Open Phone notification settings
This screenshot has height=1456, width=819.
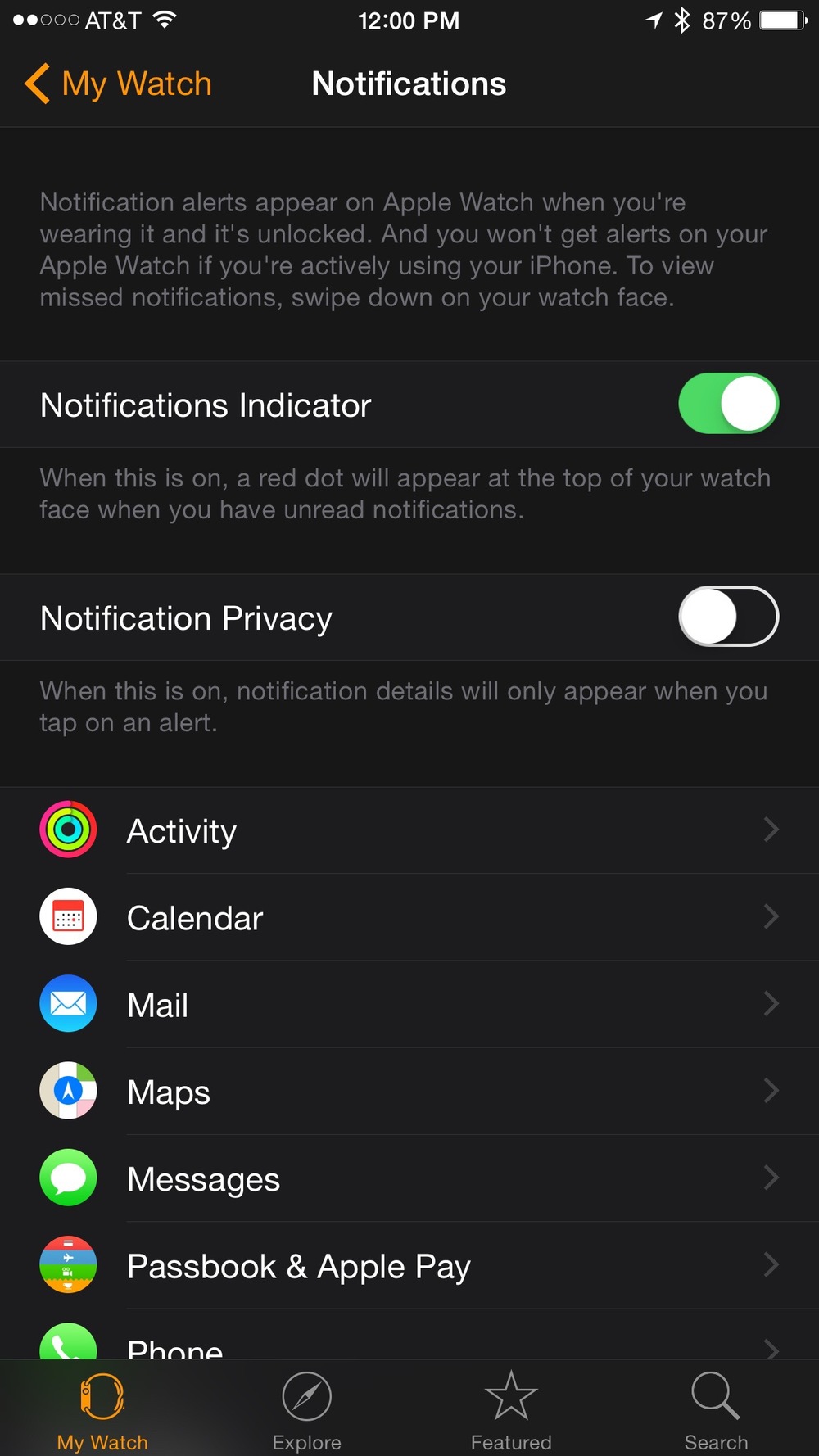coord(409,1335)
